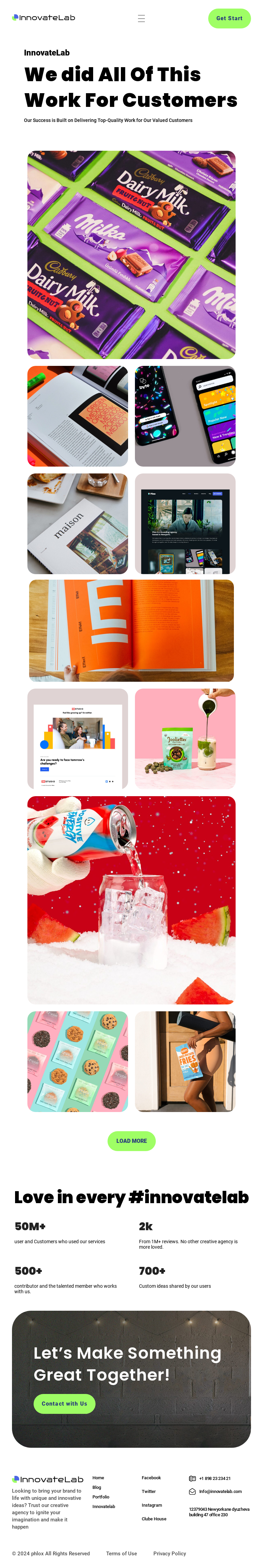View the maison magazine project
263x1568 pixels.
click(77, 523)
